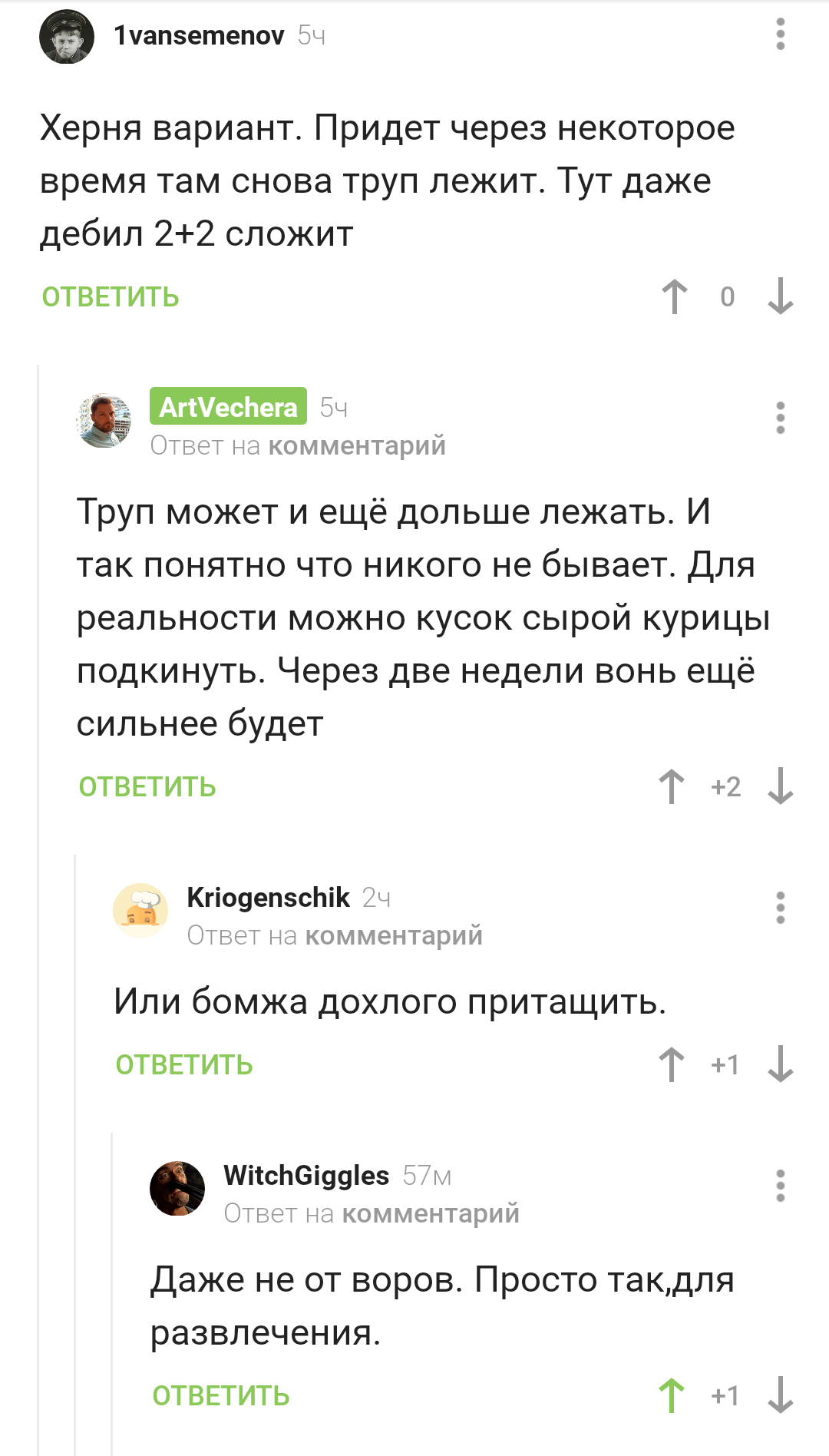Open parent comment link under WitchGiggles
This screenshot has width=829, height=1456.
(x=431, y=1214)
